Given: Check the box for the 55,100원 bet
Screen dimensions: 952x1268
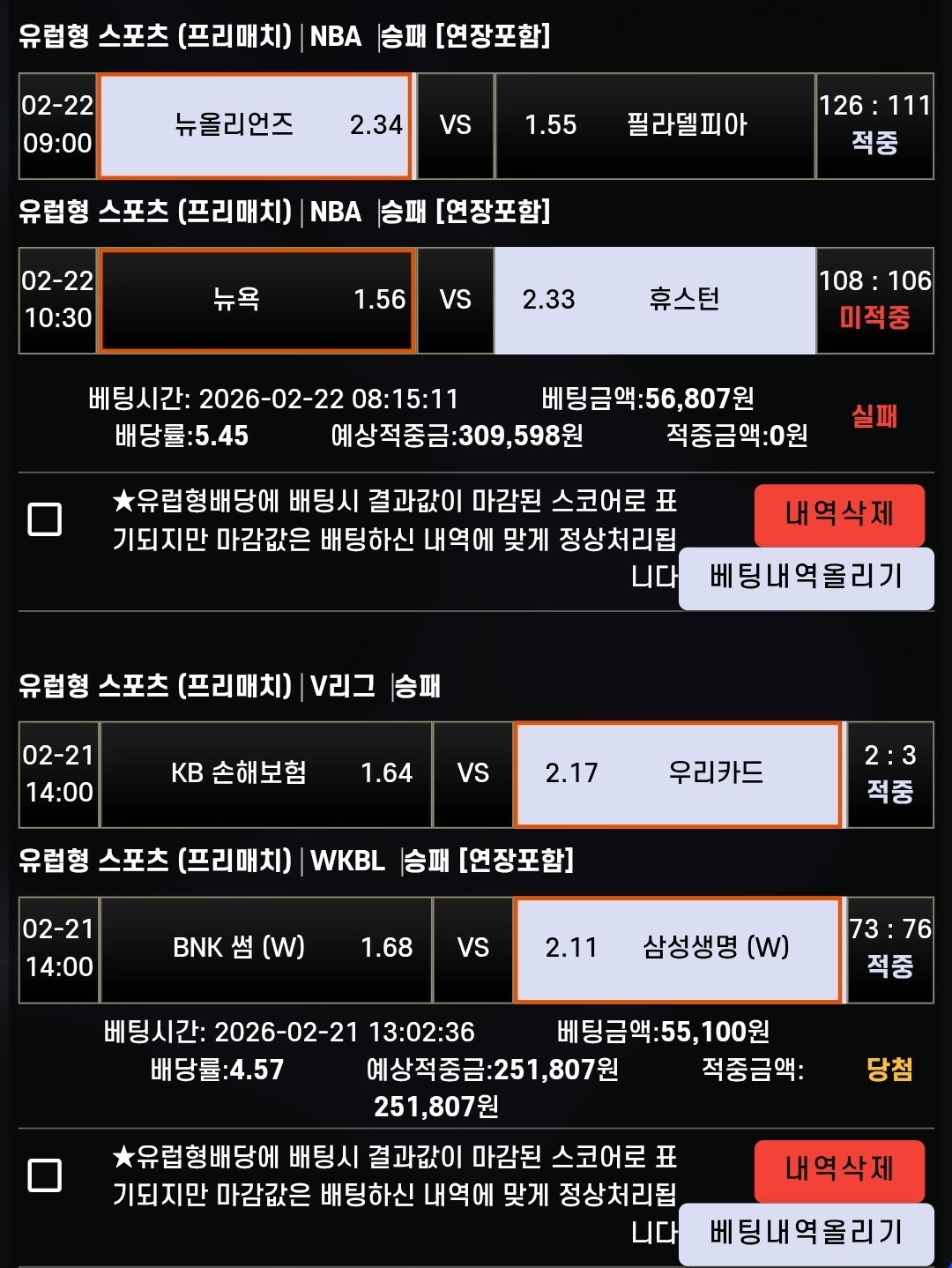Looking at the screenshot, I should tap(45, 1175).
